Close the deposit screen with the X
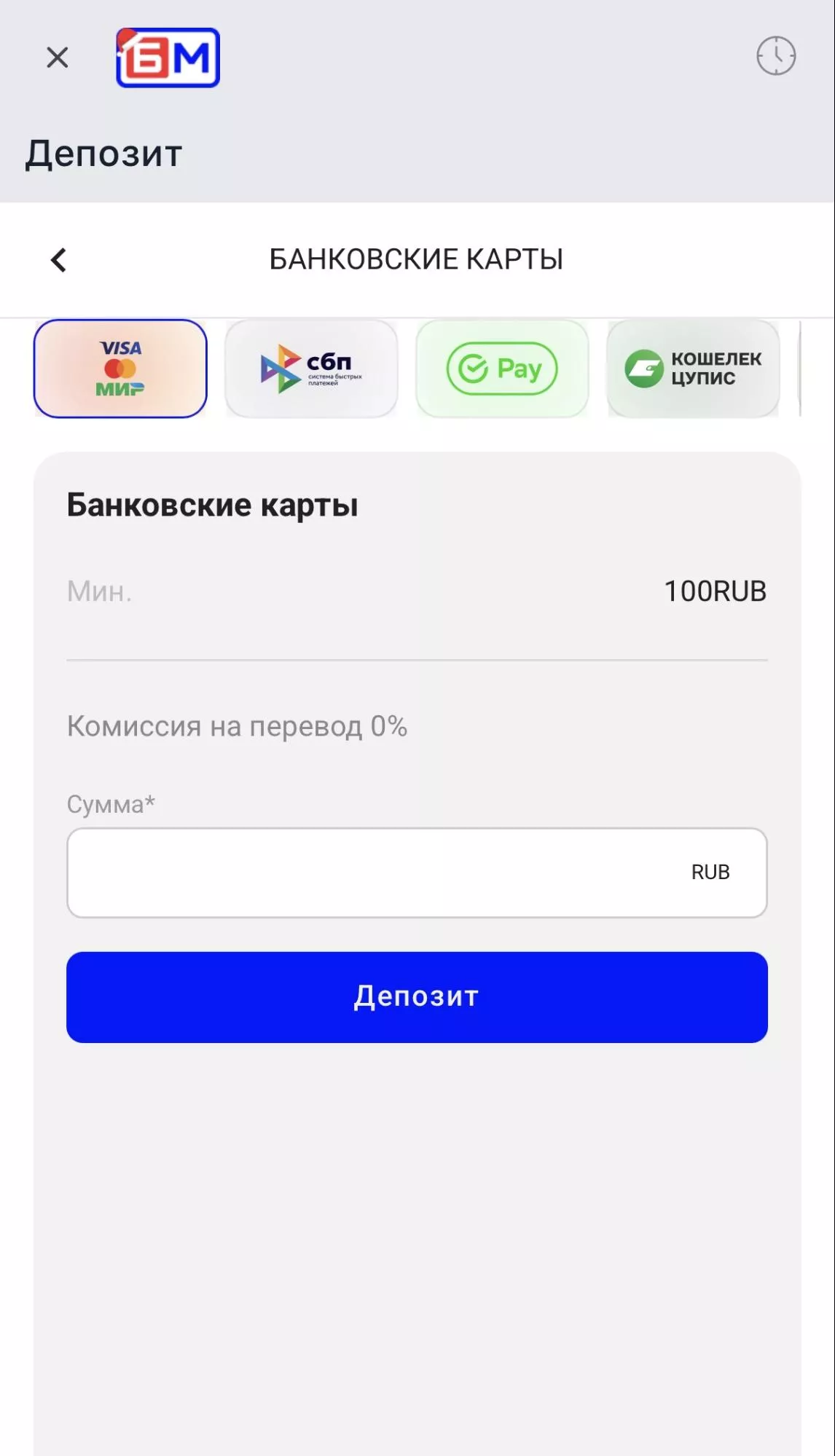 [56, 57]
